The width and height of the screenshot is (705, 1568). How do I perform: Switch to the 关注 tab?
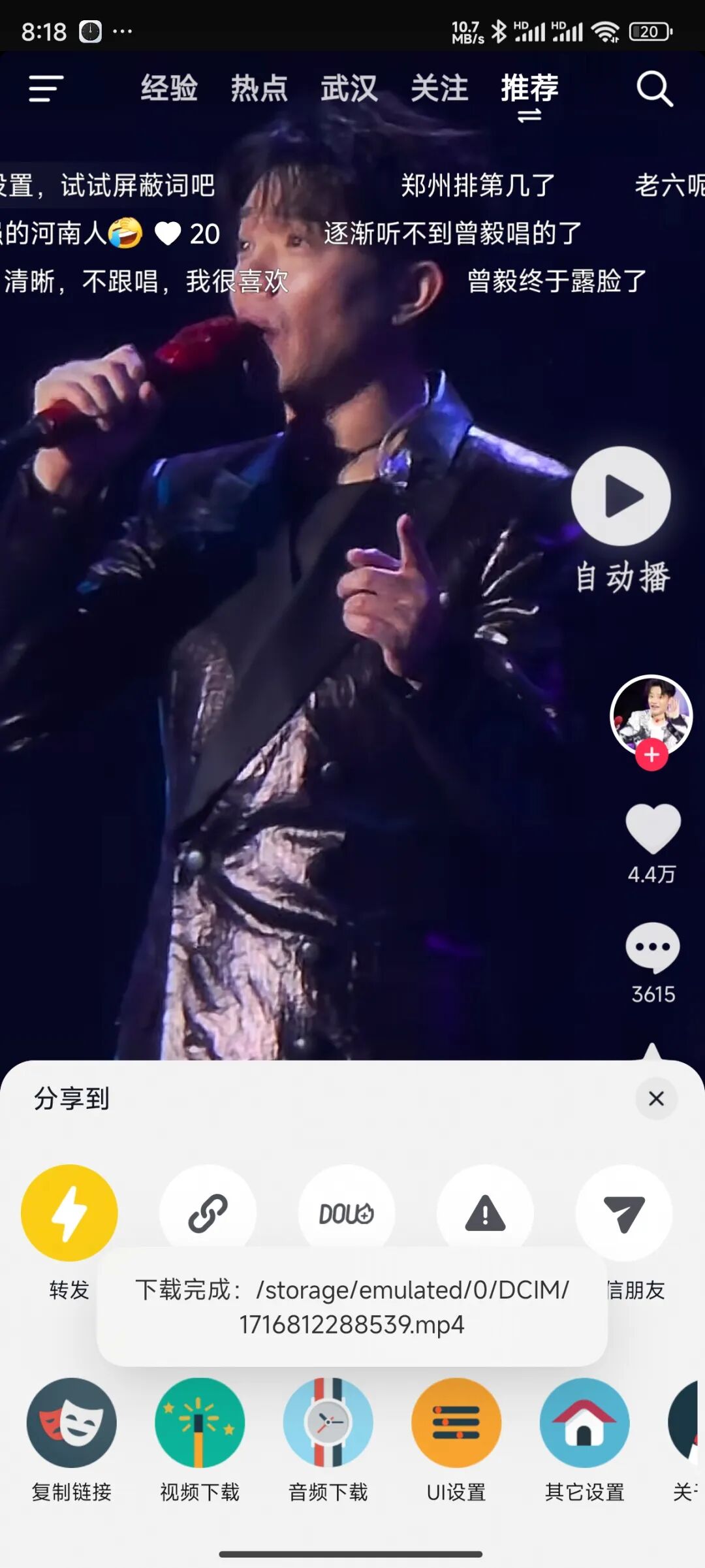pos(439,88)
